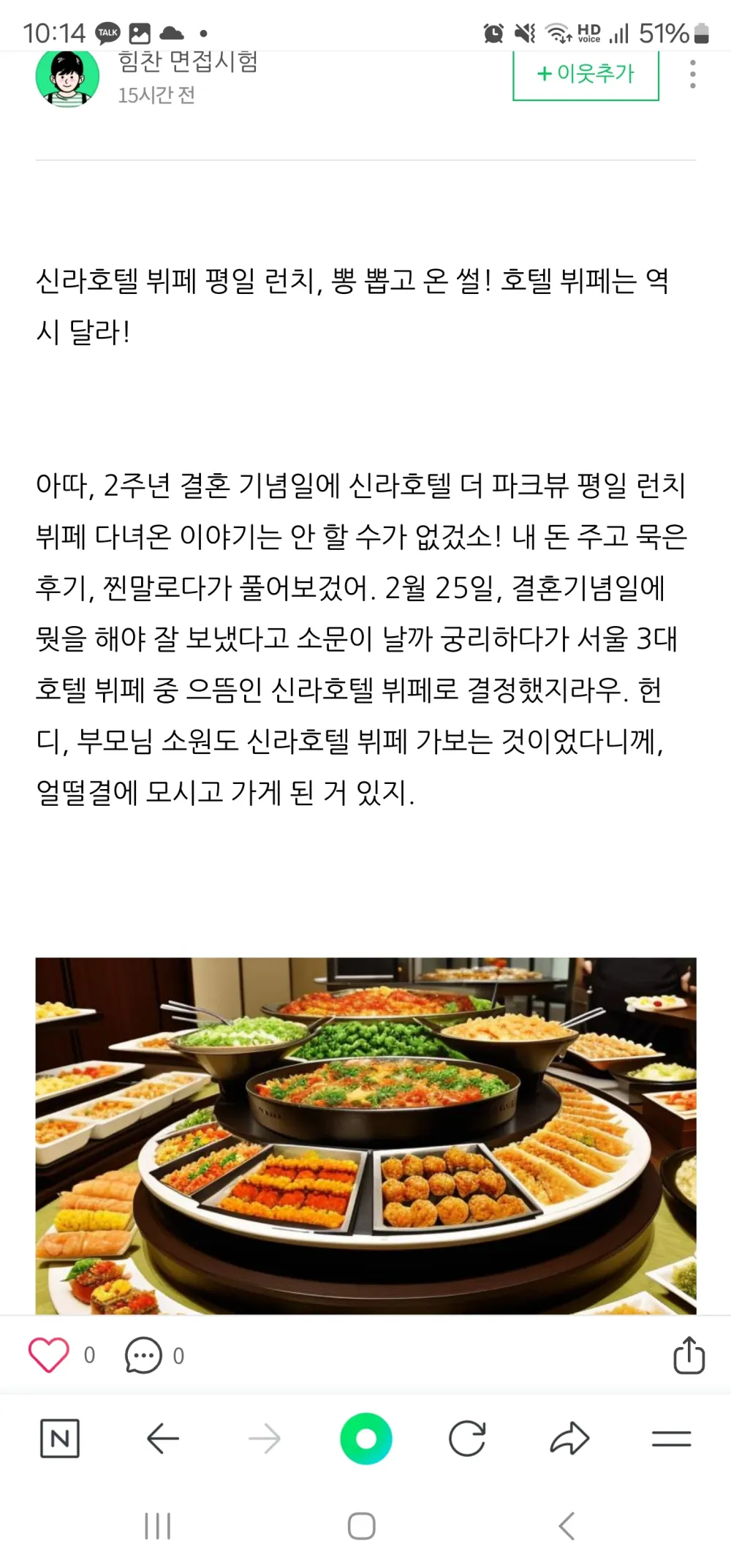Open the green Naver circle button

(x=365, y=1439)
